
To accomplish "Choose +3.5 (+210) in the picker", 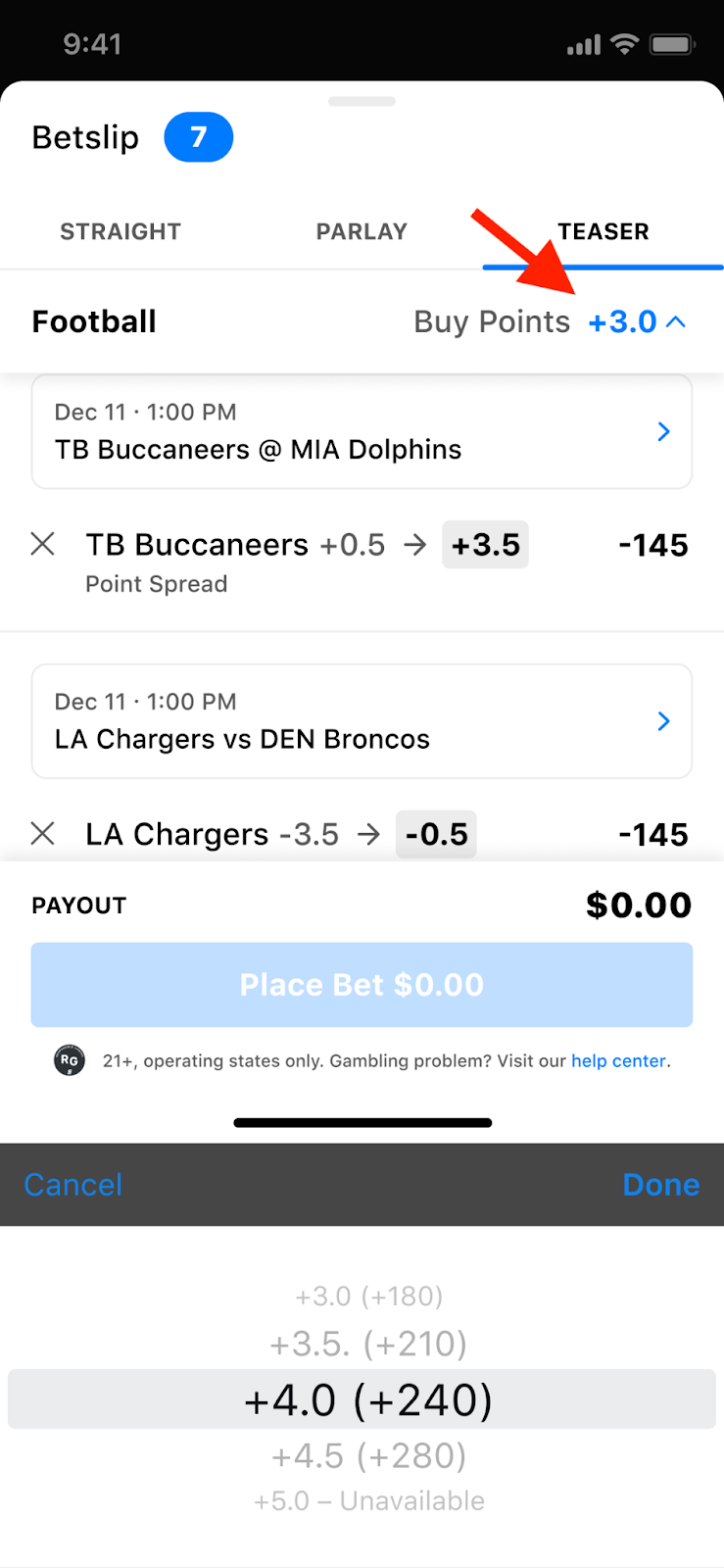I will click(x=368, y=1344).
